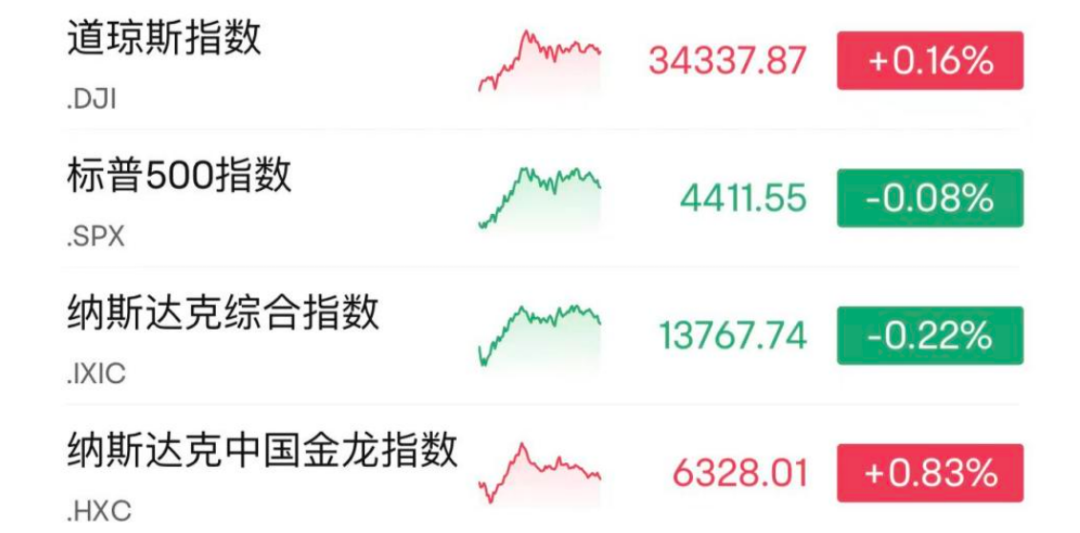
Task: Open 纳斯达克中国金龙指数 .HXC quote
Action: [262, 452]
